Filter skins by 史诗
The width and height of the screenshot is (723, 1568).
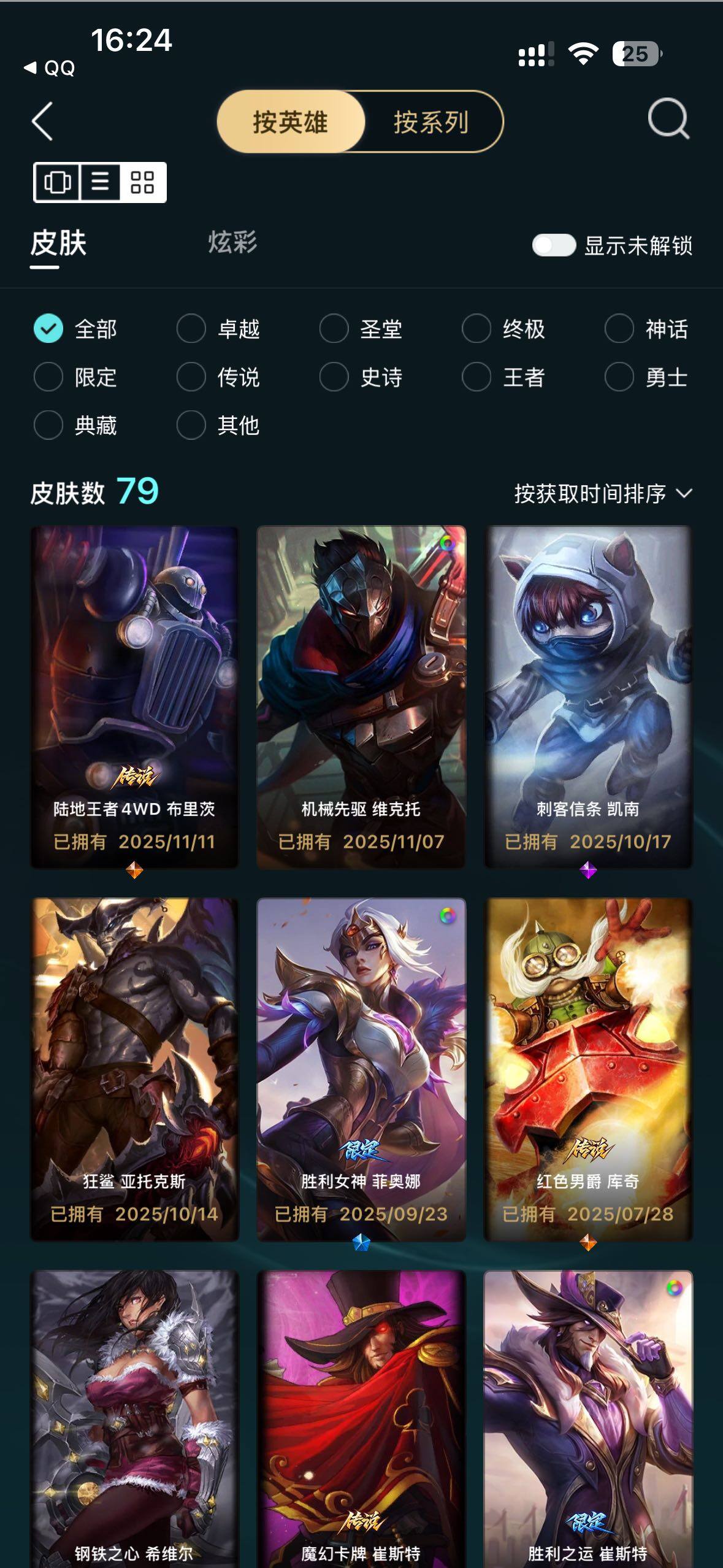[334, 377]
